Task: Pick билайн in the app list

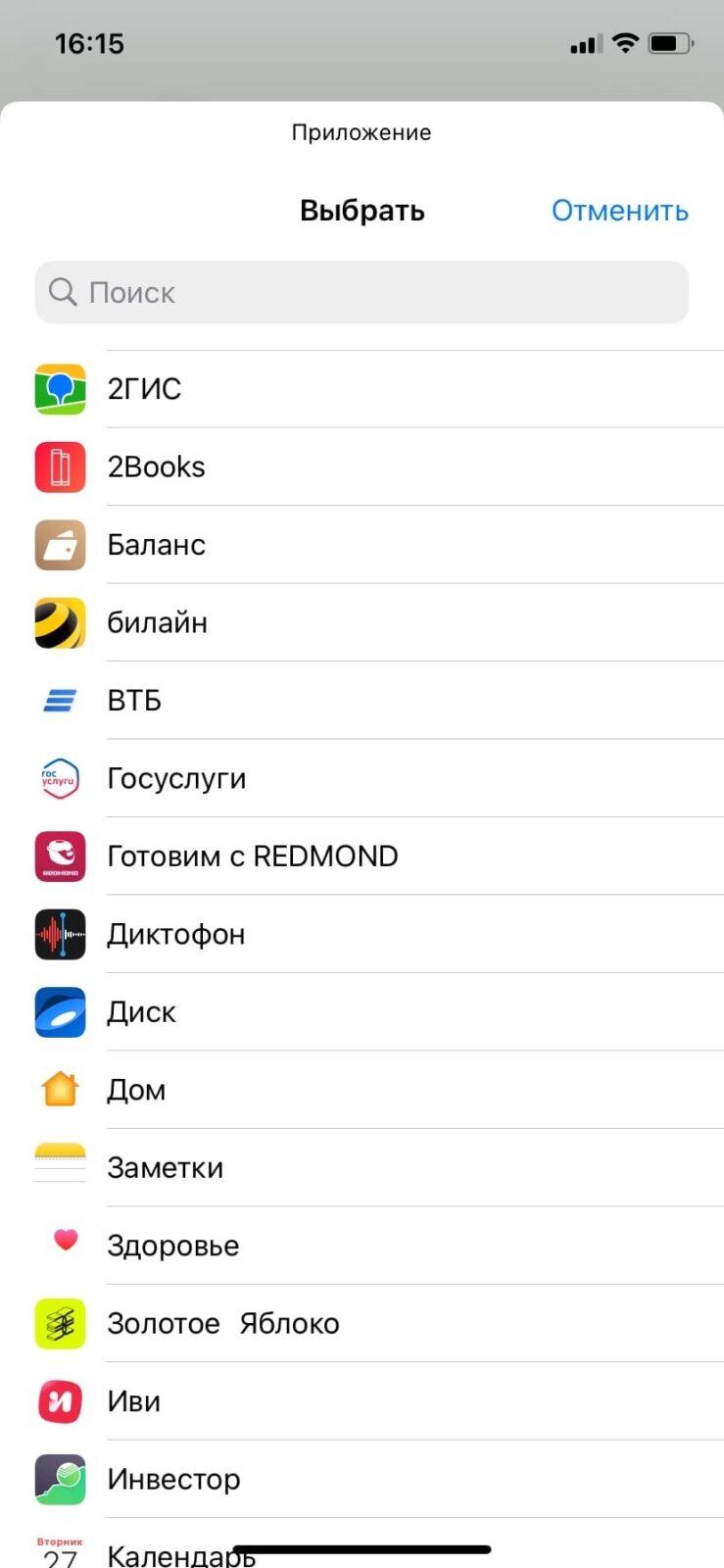Action: (x=362, y=622)
